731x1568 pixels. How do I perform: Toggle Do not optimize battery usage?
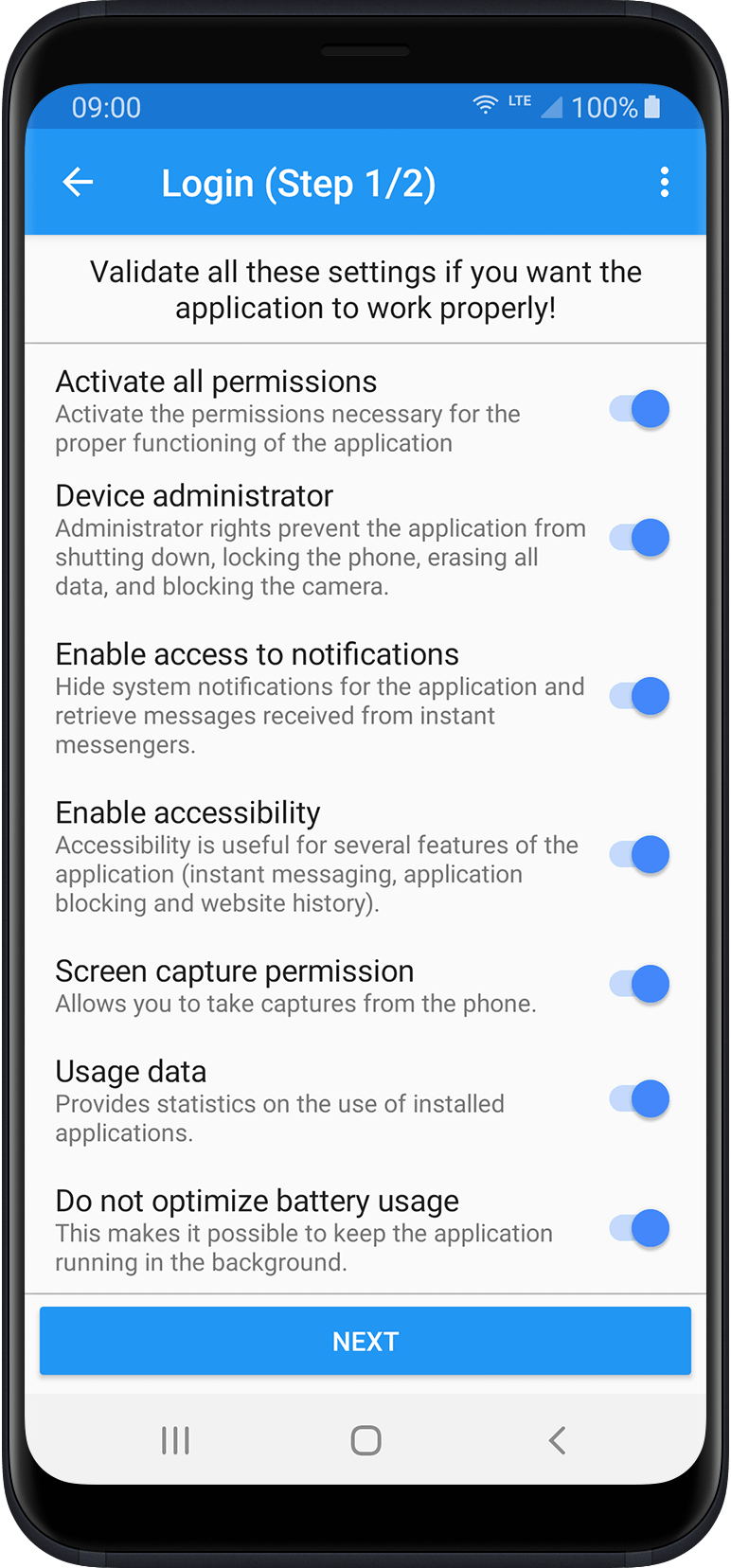pos(638,1228)
